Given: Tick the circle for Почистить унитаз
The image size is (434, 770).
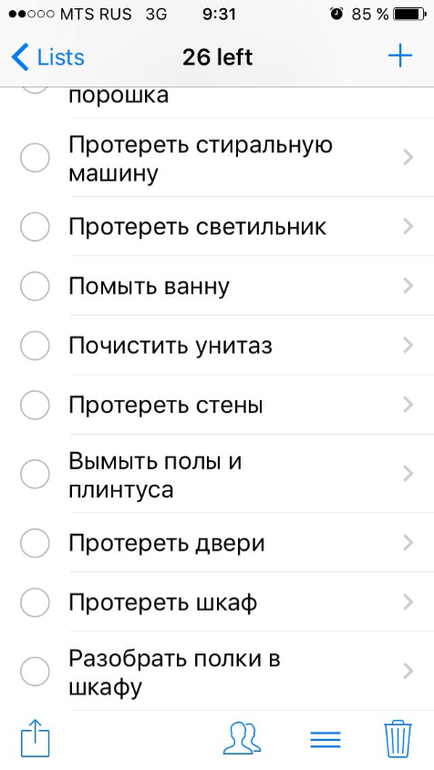Looking at the screenshot, I should tap(35, 345).
